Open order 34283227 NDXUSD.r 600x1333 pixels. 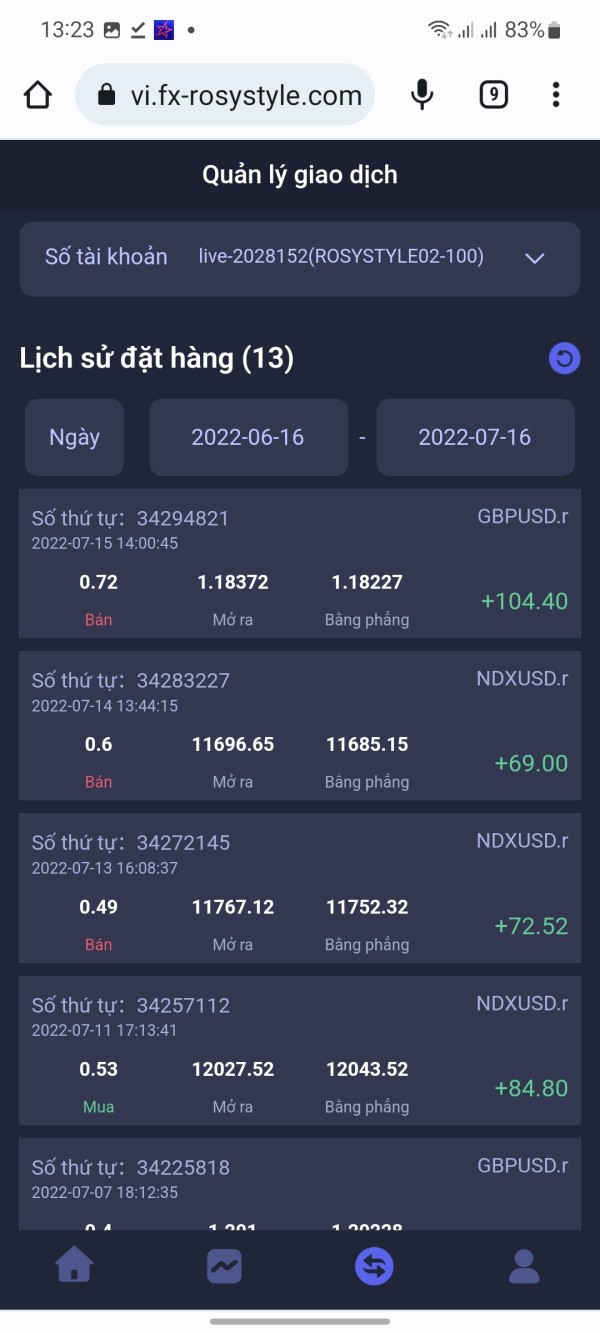pyautogui.click(x=300, y=726)
